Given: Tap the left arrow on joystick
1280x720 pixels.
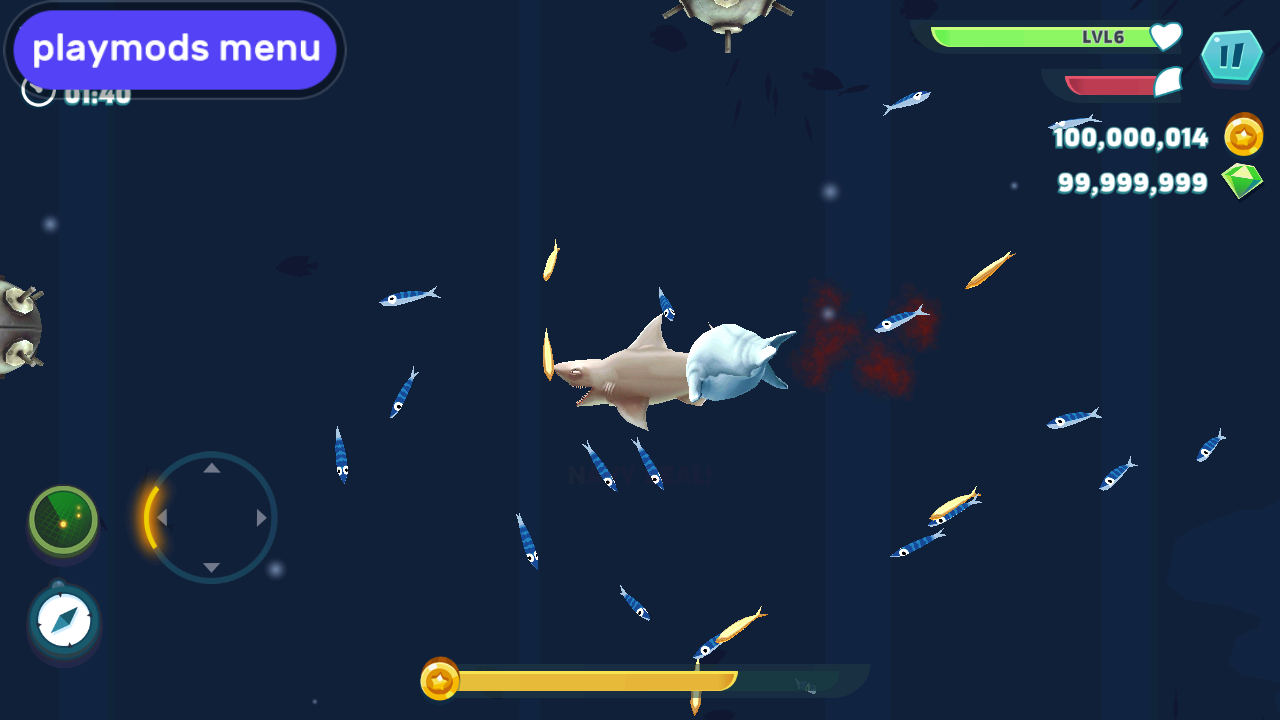Looking at the screenshot, I should (x=163, y=518).
